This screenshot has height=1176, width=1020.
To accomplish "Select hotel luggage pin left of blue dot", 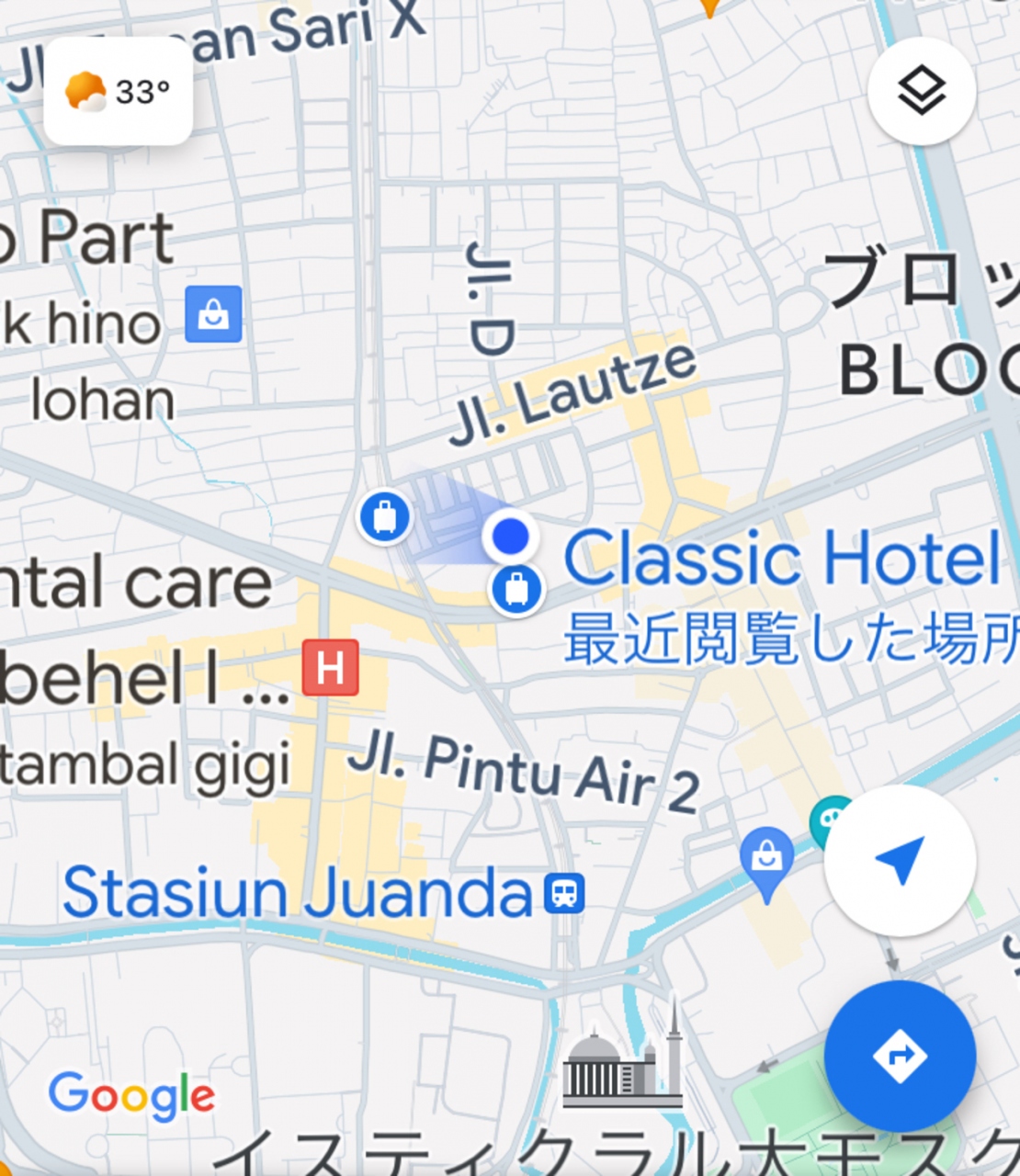I will tap(385, 517).
